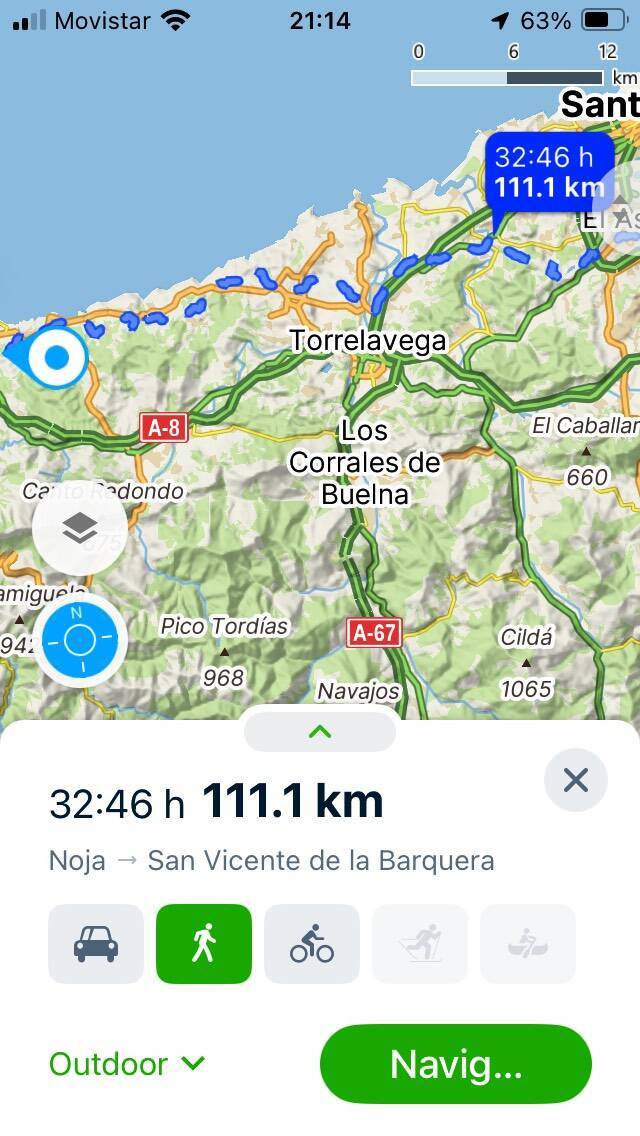Tap the compass location button
Image resolution: width=640 pixels, height=1136 pixels.
coord(81,640)
